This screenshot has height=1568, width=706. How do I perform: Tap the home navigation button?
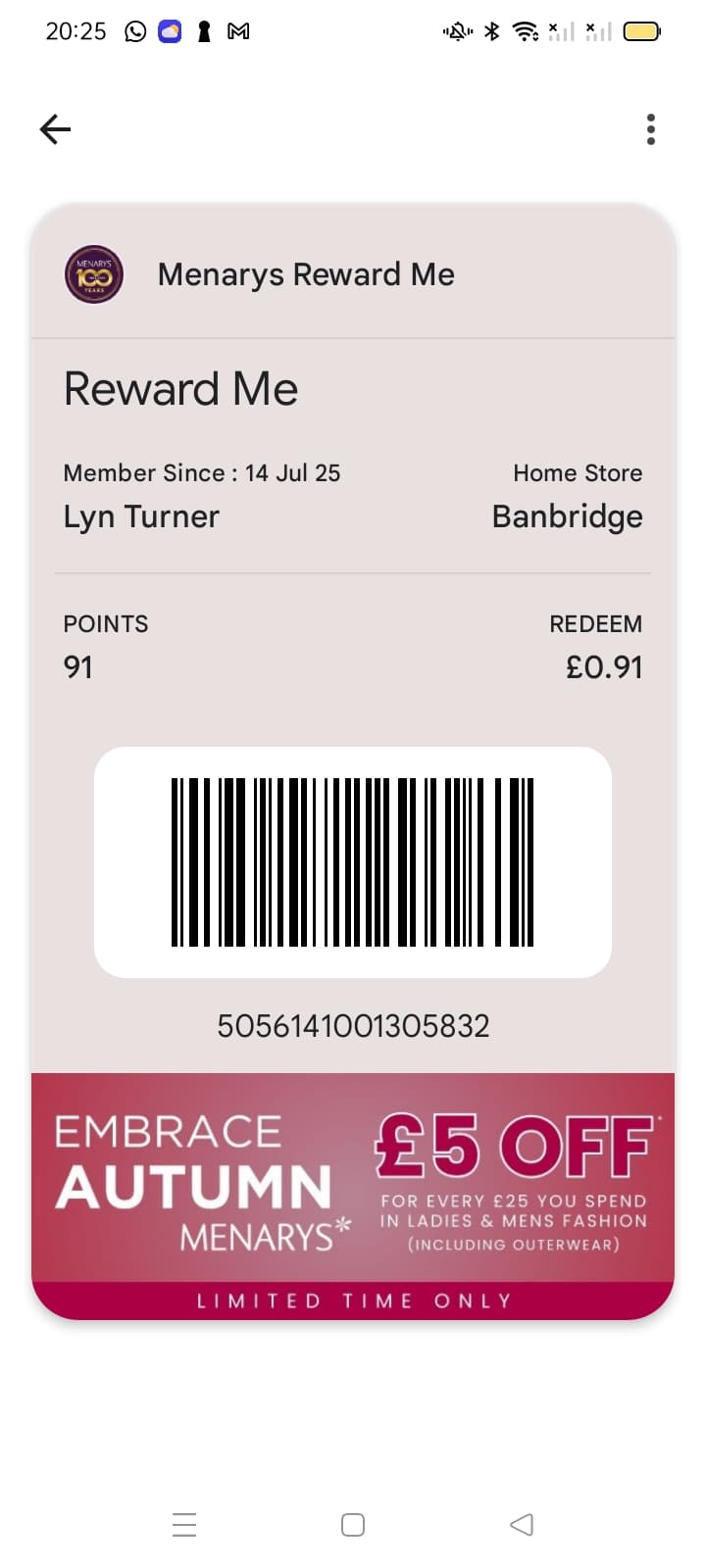pyautogui.click(x=352, y=1524)
